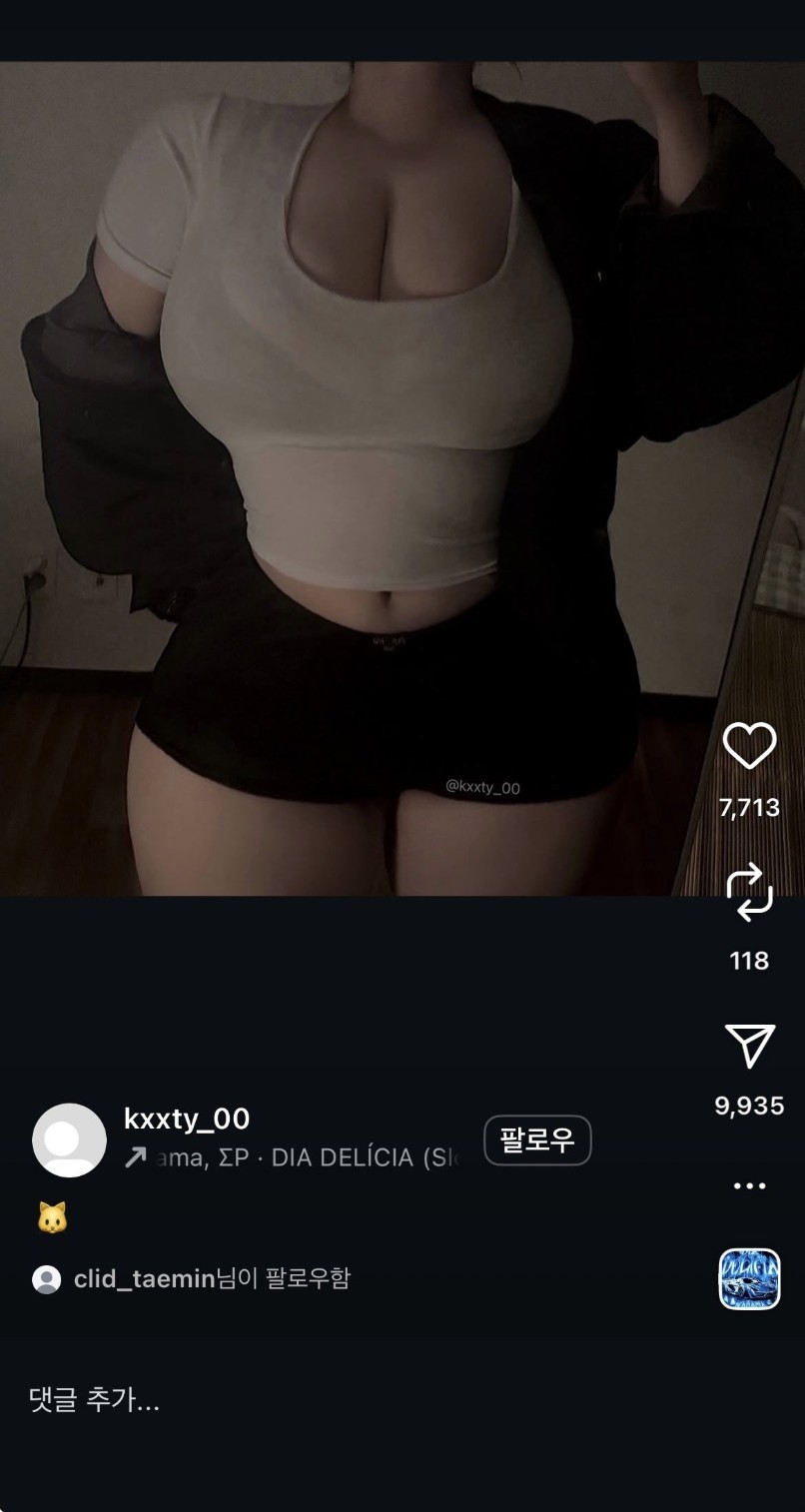Open the three-dot more options menu
805x1512 pixels.
[x=749, y=1185]
